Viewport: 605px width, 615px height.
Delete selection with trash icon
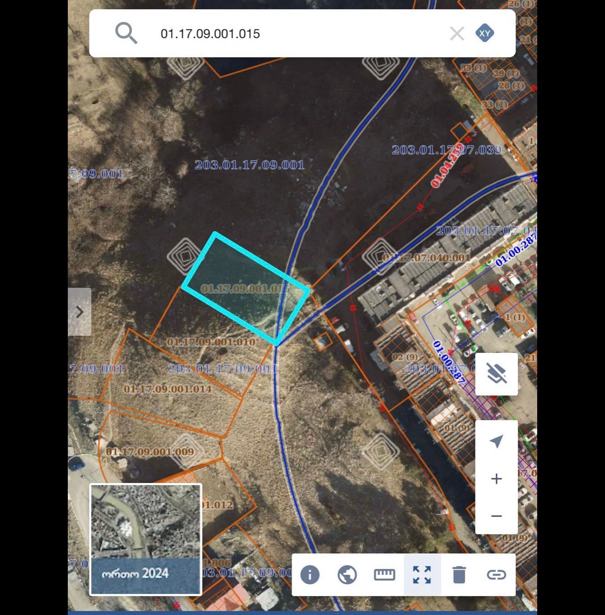coord(459,574)
